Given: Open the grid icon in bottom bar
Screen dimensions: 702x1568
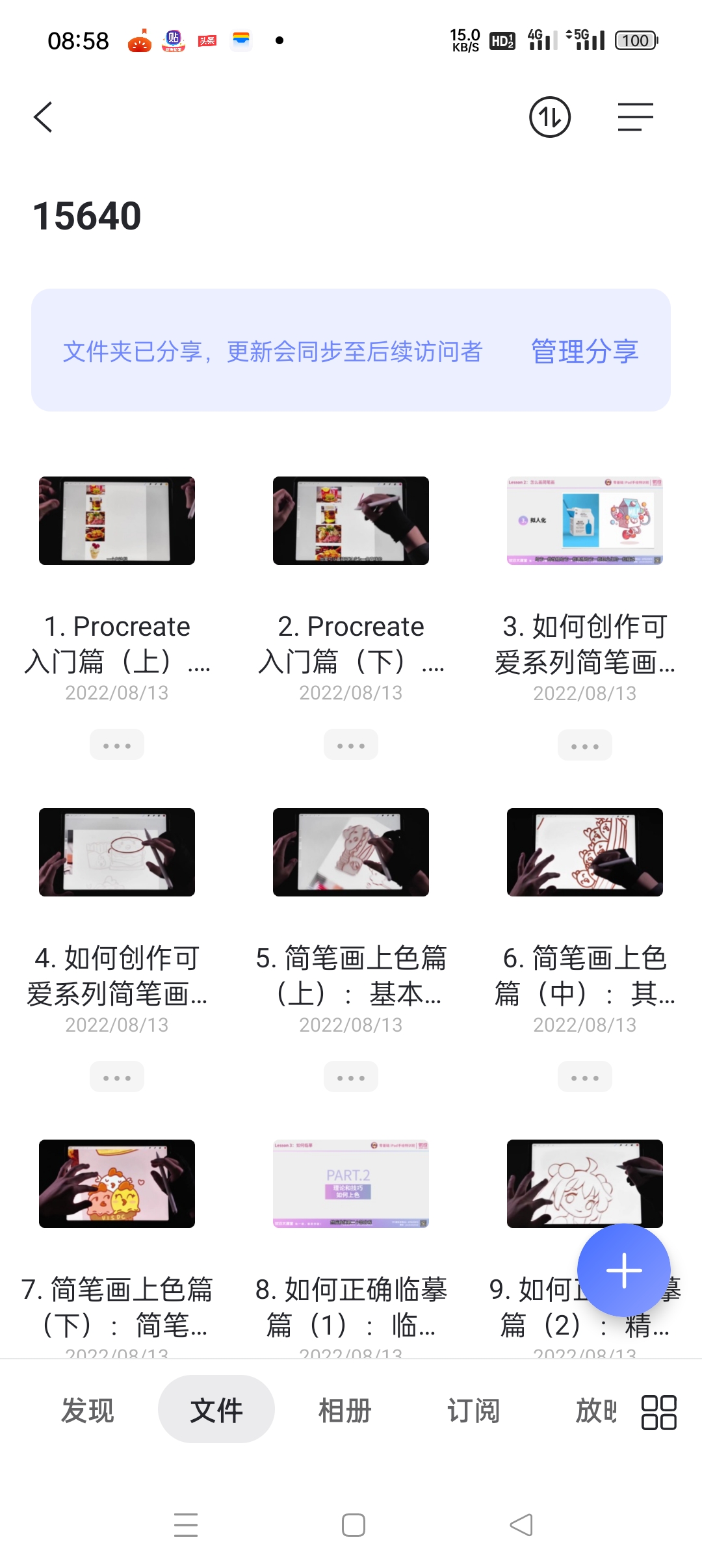Looking at the screenshot, I should (658, 1411).
